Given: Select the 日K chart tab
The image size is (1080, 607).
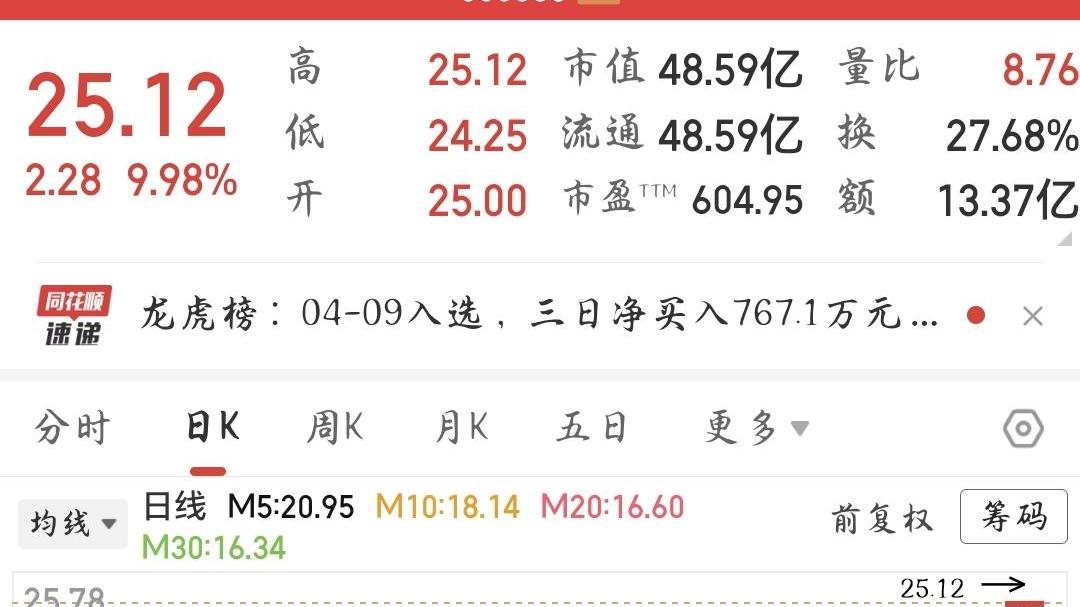Looking at the screenshot, I should coord(211,428).
